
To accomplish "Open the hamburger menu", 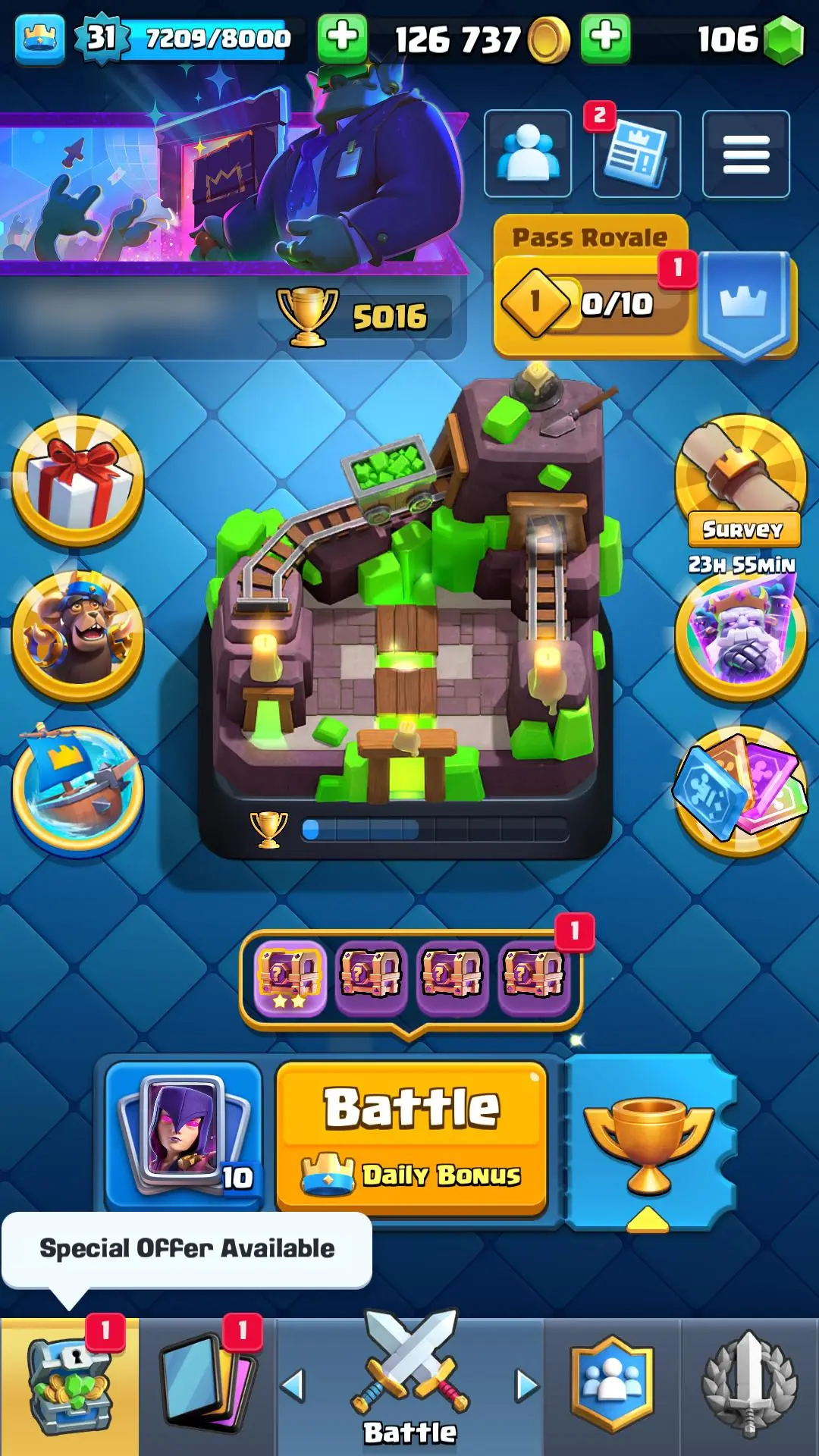I will (x=745, y=154).
